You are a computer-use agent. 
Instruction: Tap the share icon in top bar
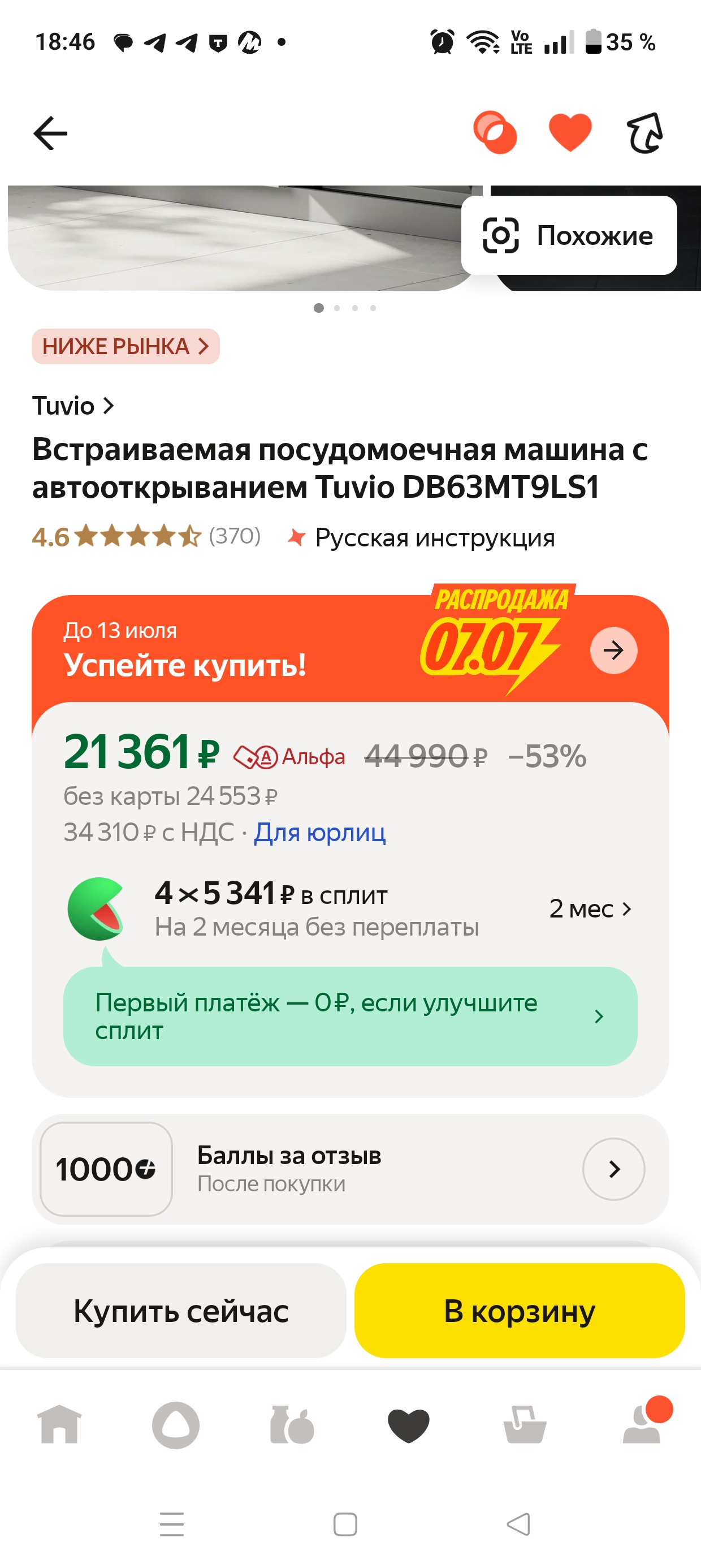coord(644,133)
